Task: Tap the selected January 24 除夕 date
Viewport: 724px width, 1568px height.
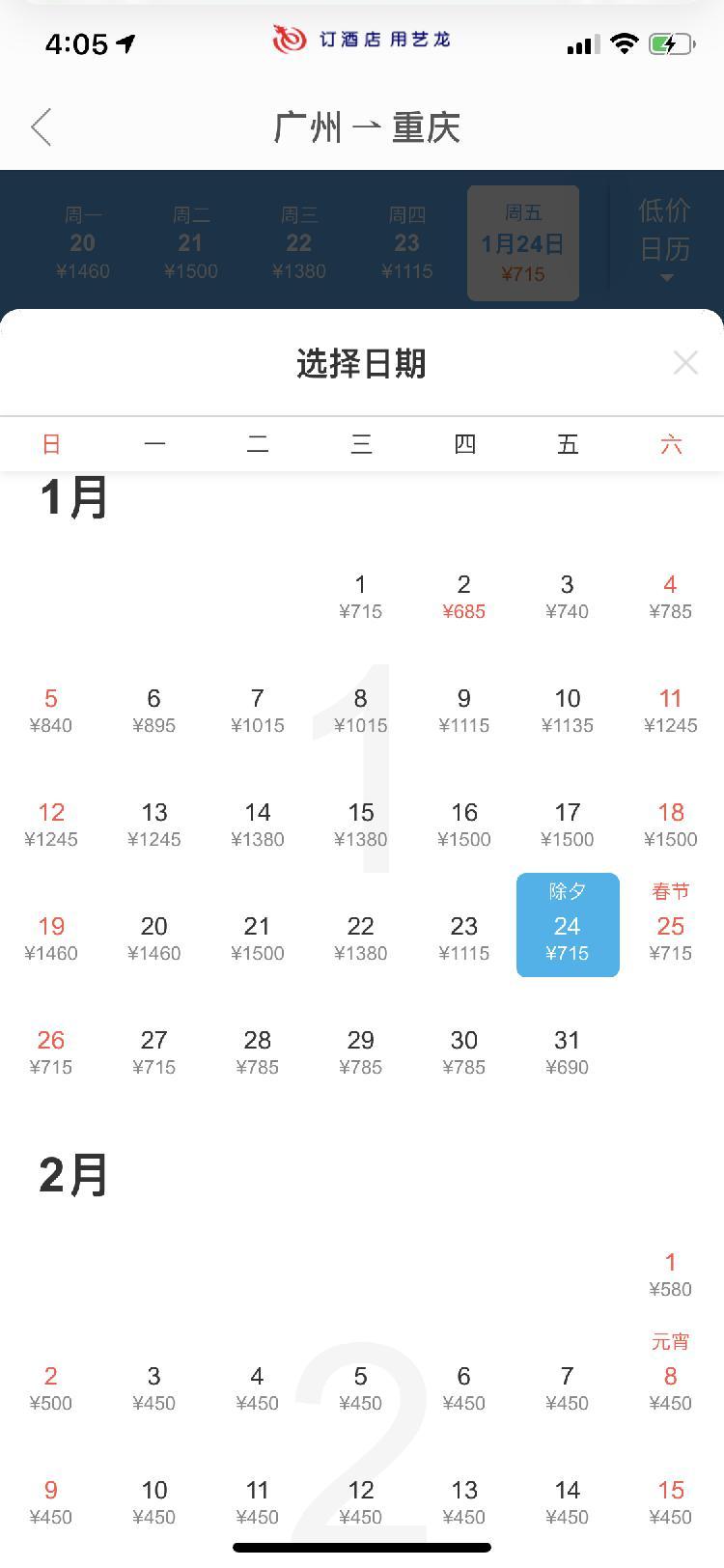Action: [568, 925]
